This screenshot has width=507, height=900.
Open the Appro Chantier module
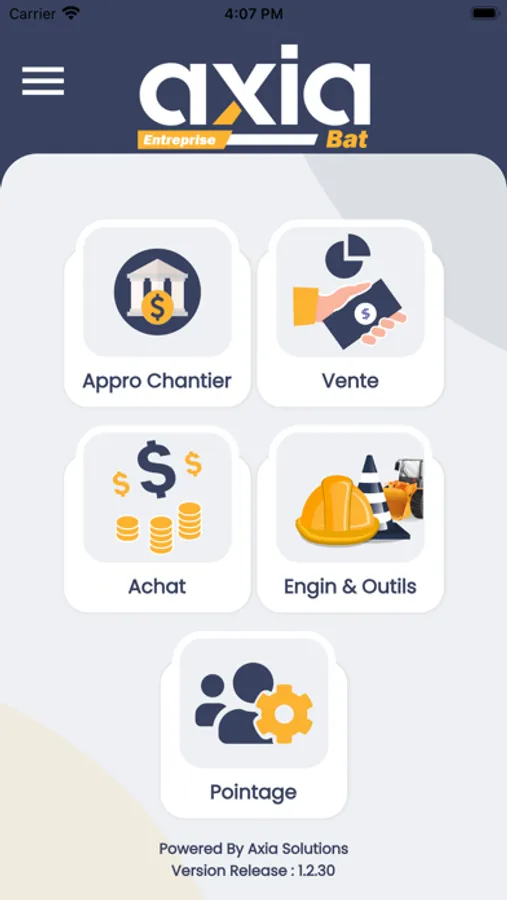tap(157, 313)
